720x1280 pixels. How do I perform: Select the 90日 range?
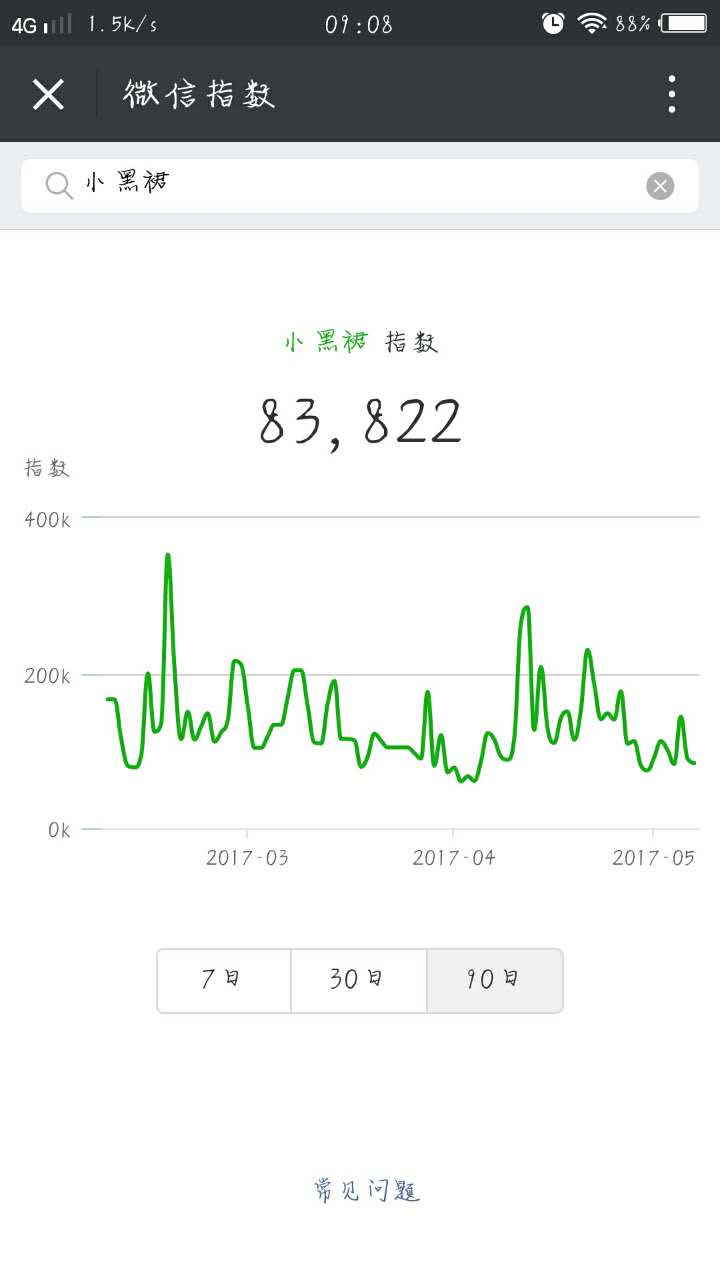pyautogui.click(x=495, y=980)
